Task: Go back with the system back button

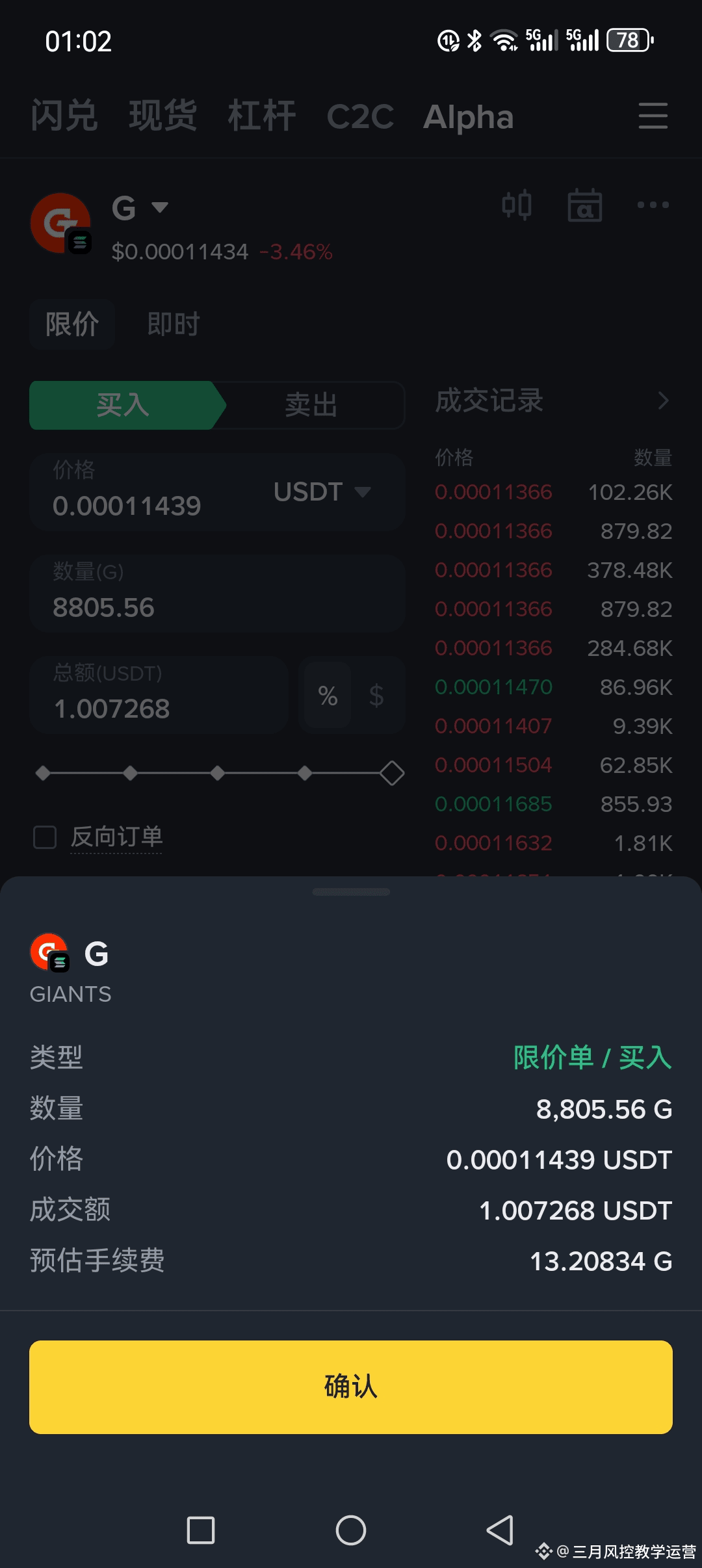Action: click(500, 1530)
